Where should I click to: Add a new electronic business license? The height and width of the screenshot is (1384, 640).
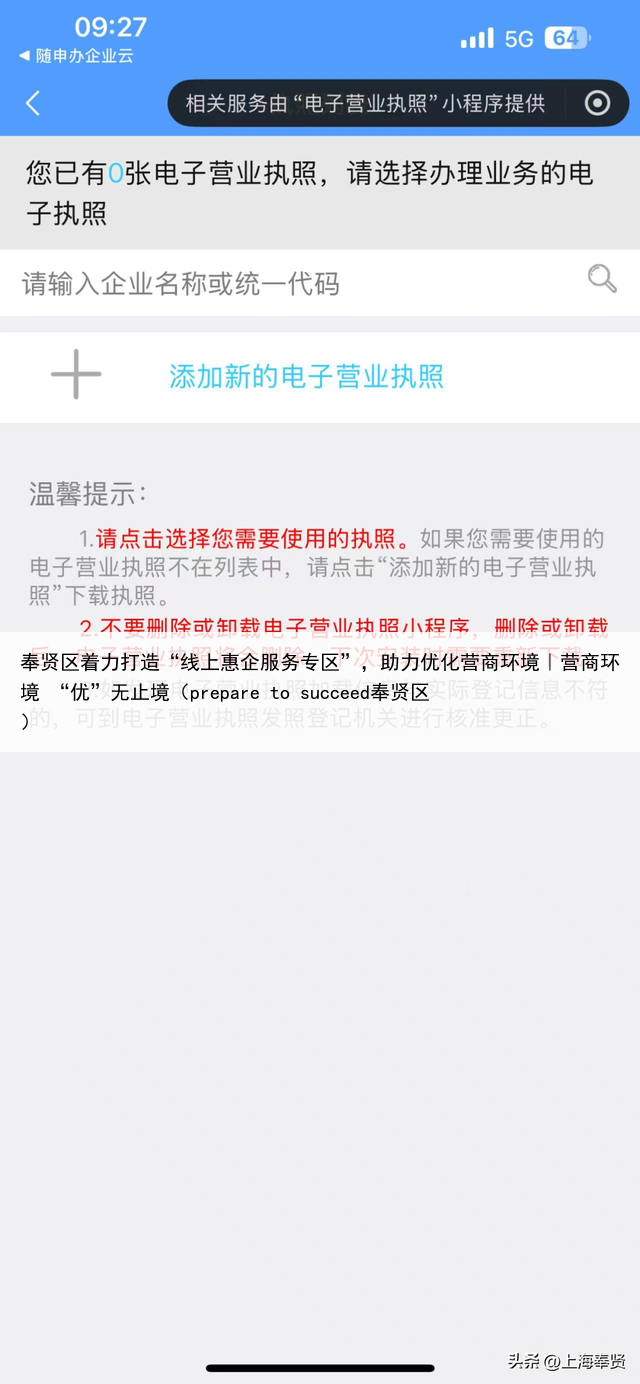(x=306, y=377)
